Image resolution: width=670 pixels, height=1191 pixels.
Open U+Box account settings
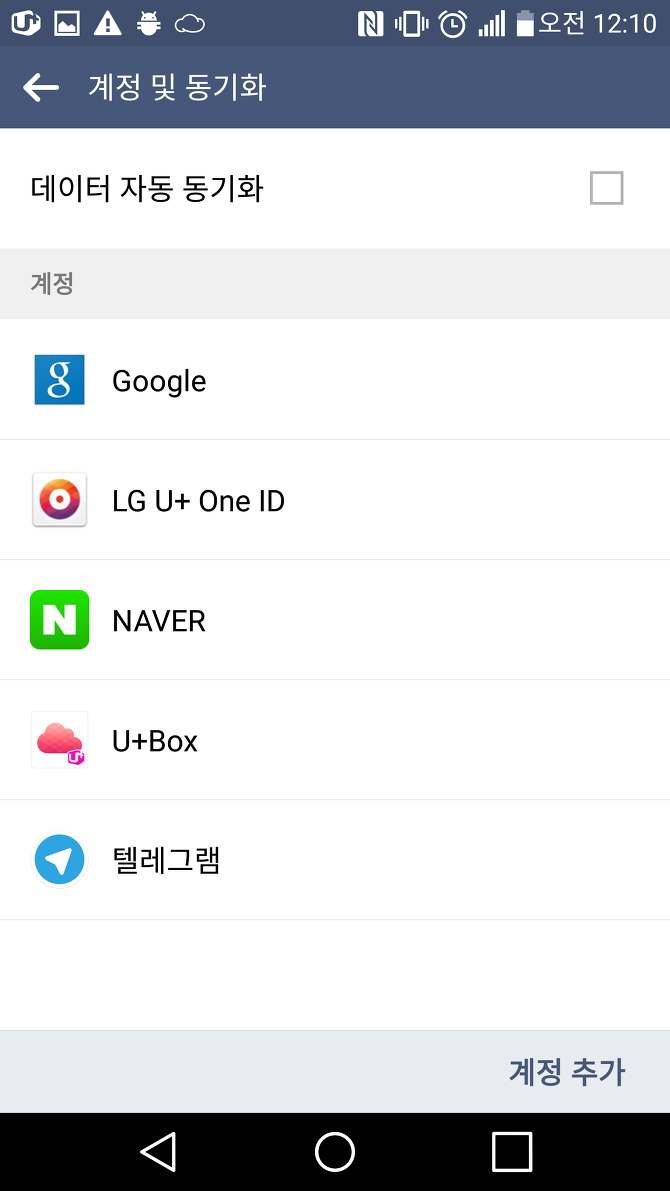coord(335,740)
